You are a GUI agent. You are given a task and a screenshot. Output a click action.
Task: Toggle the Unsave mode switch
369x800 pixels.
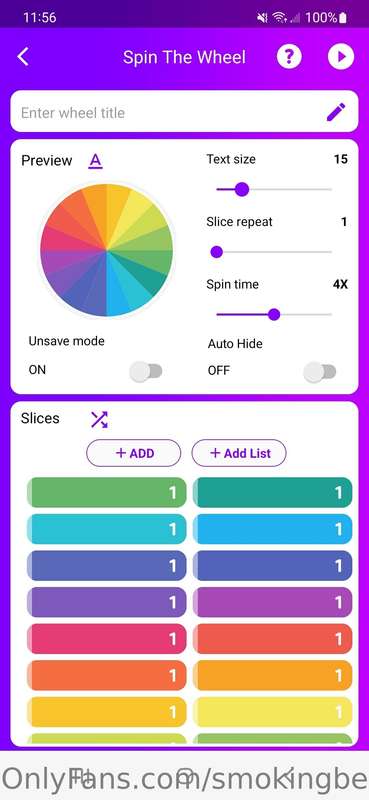click(146, 371)
